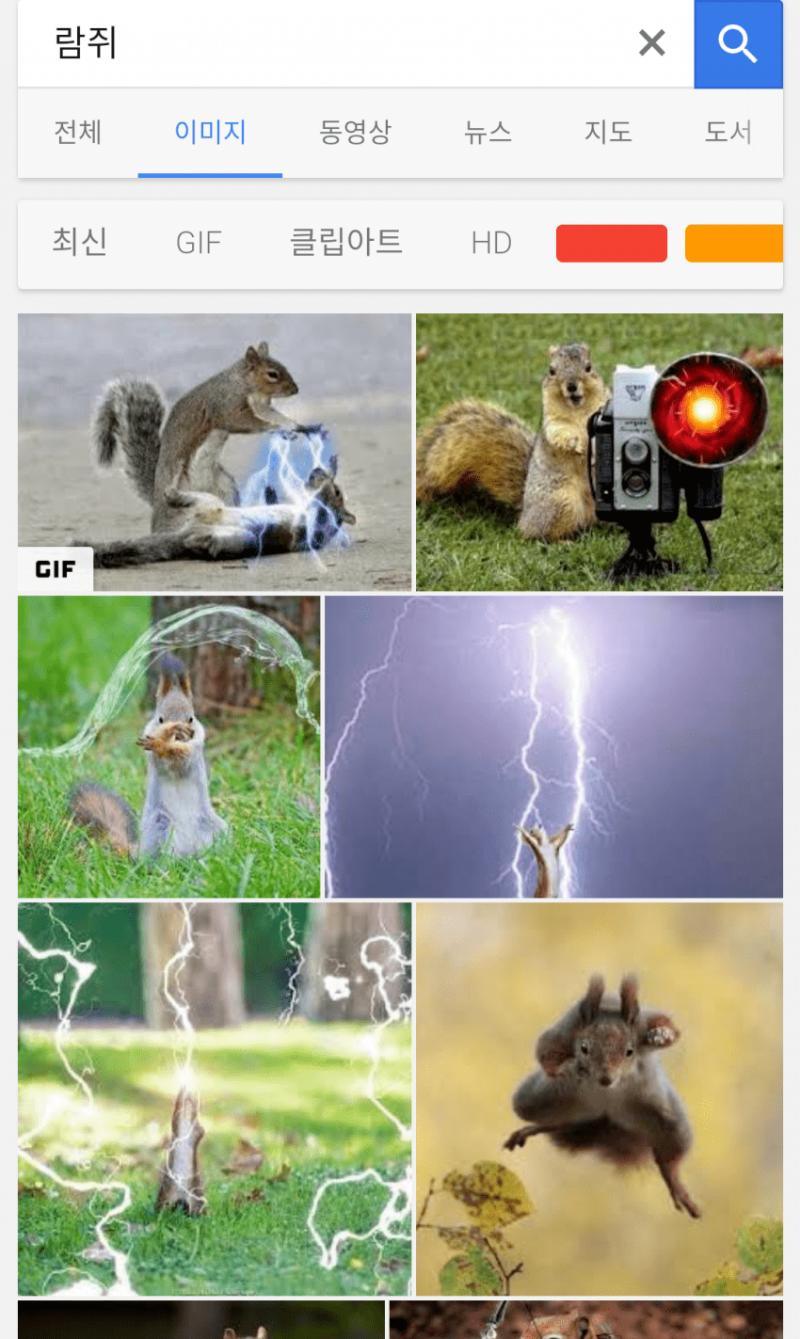Choose the red color filter
Viewport: 800px width, 1339px height.
[x=611, y=243]
